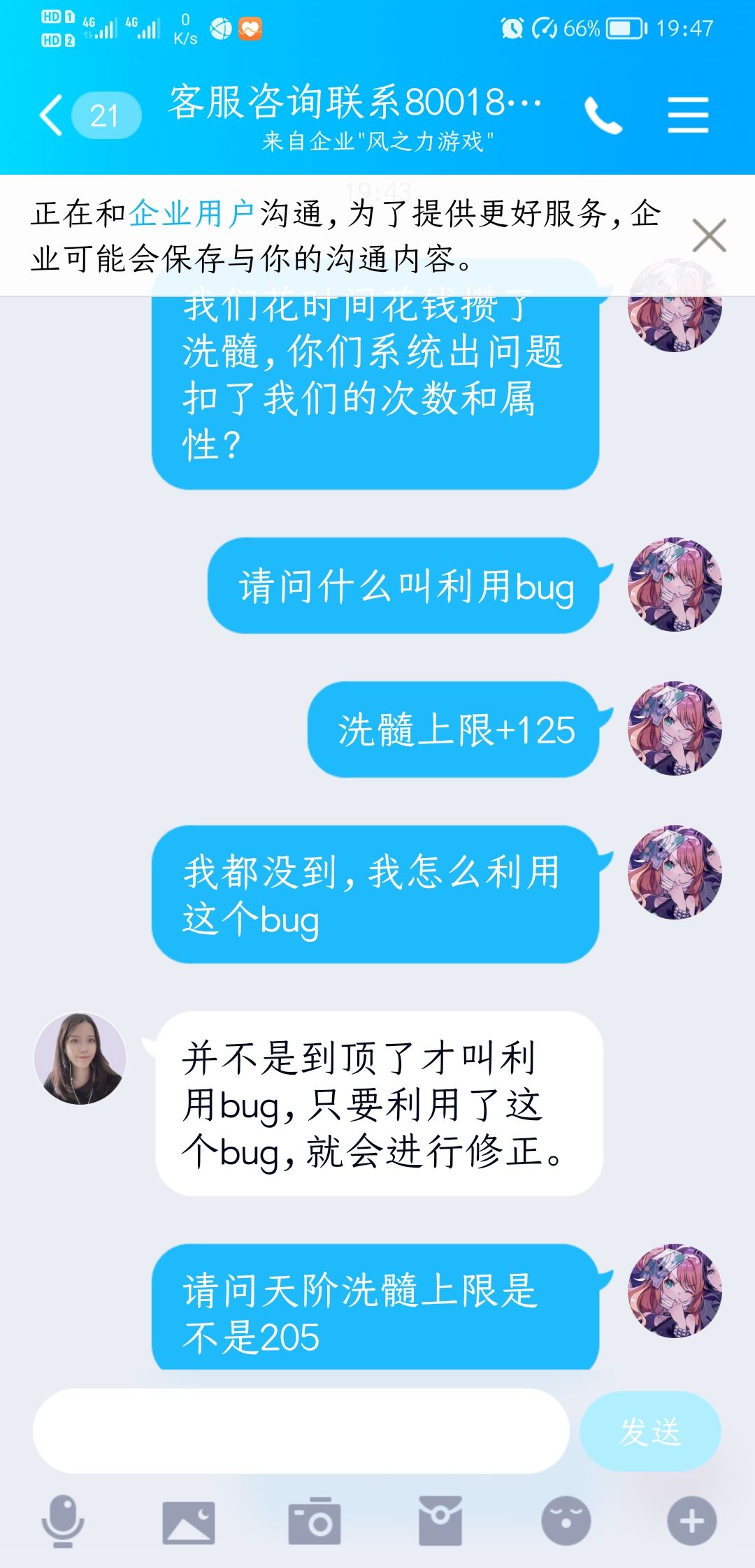Focus the message input field
The width and height of the screenshot is (755, 1568).
[x=301, y=1431]
